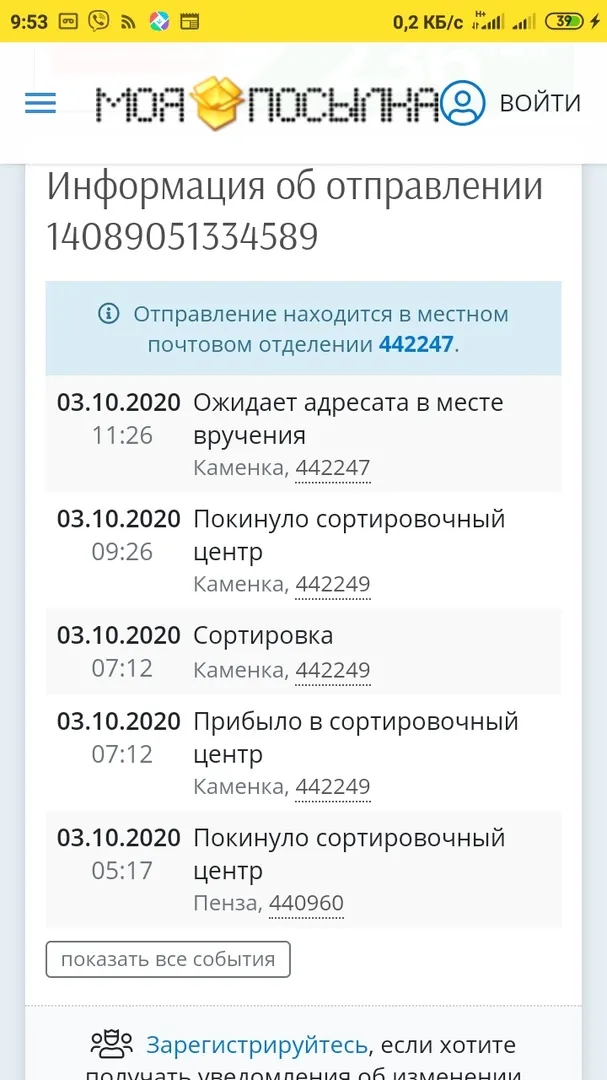Follow the Зарегистрируйтесь link
Screen dimensions: 607x1080
(x=257, y=1045)
